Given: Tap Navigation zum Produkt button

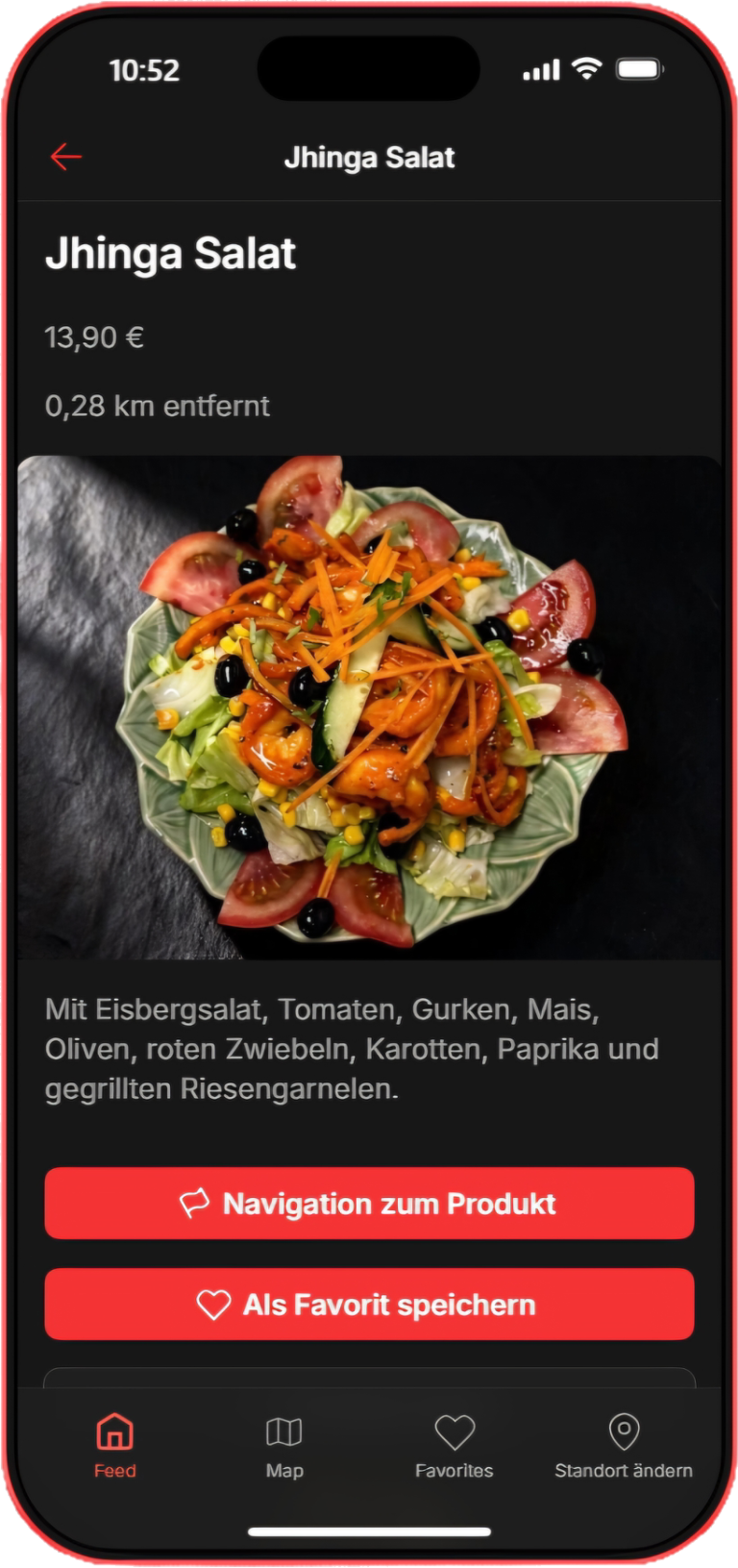Looking at the screenshot, I should click(369, 1203).
